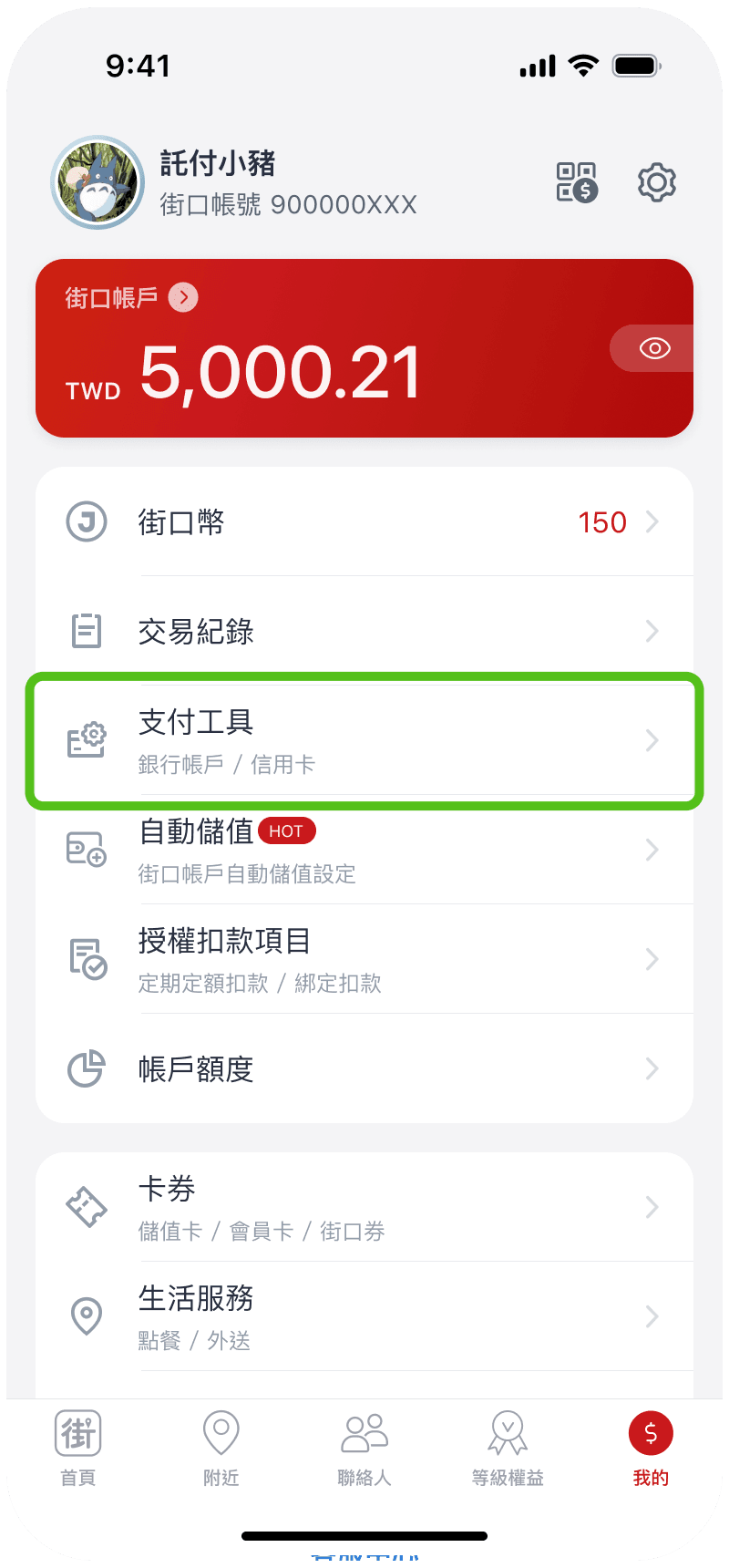
Task: Open the 街口幣 row
Action: 364,522
